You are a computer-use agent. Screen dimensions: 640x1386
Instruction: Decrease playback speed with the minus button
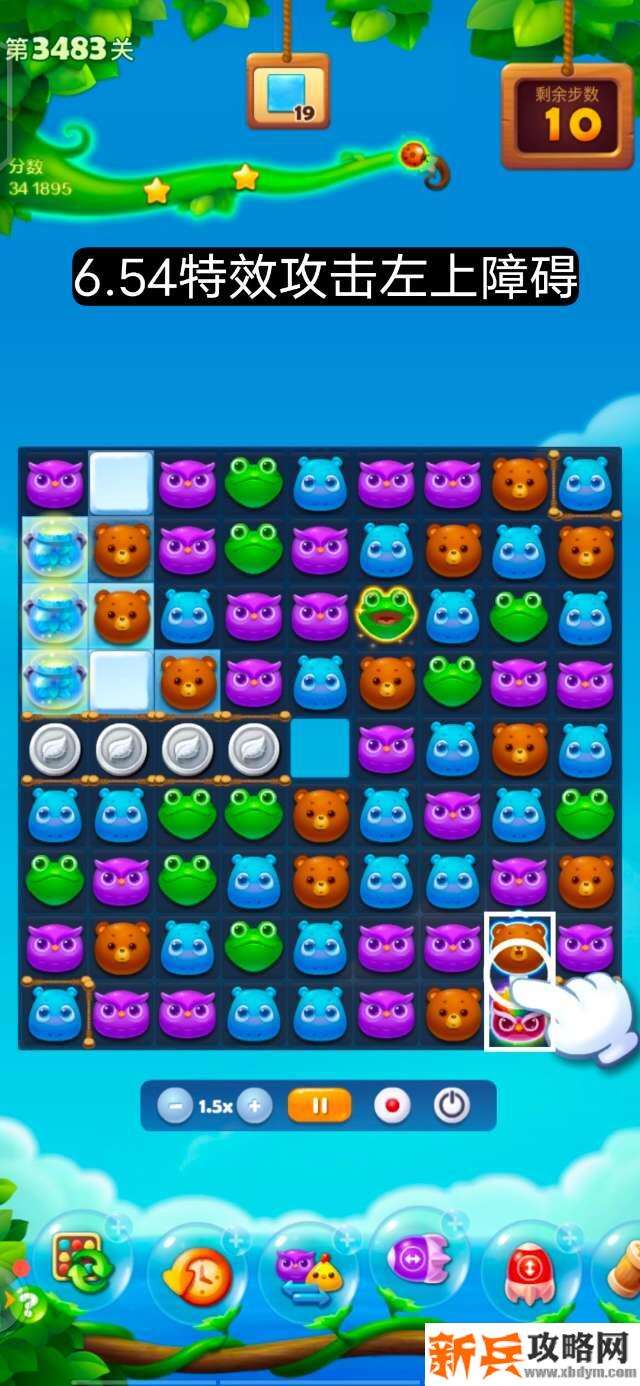176,1106
